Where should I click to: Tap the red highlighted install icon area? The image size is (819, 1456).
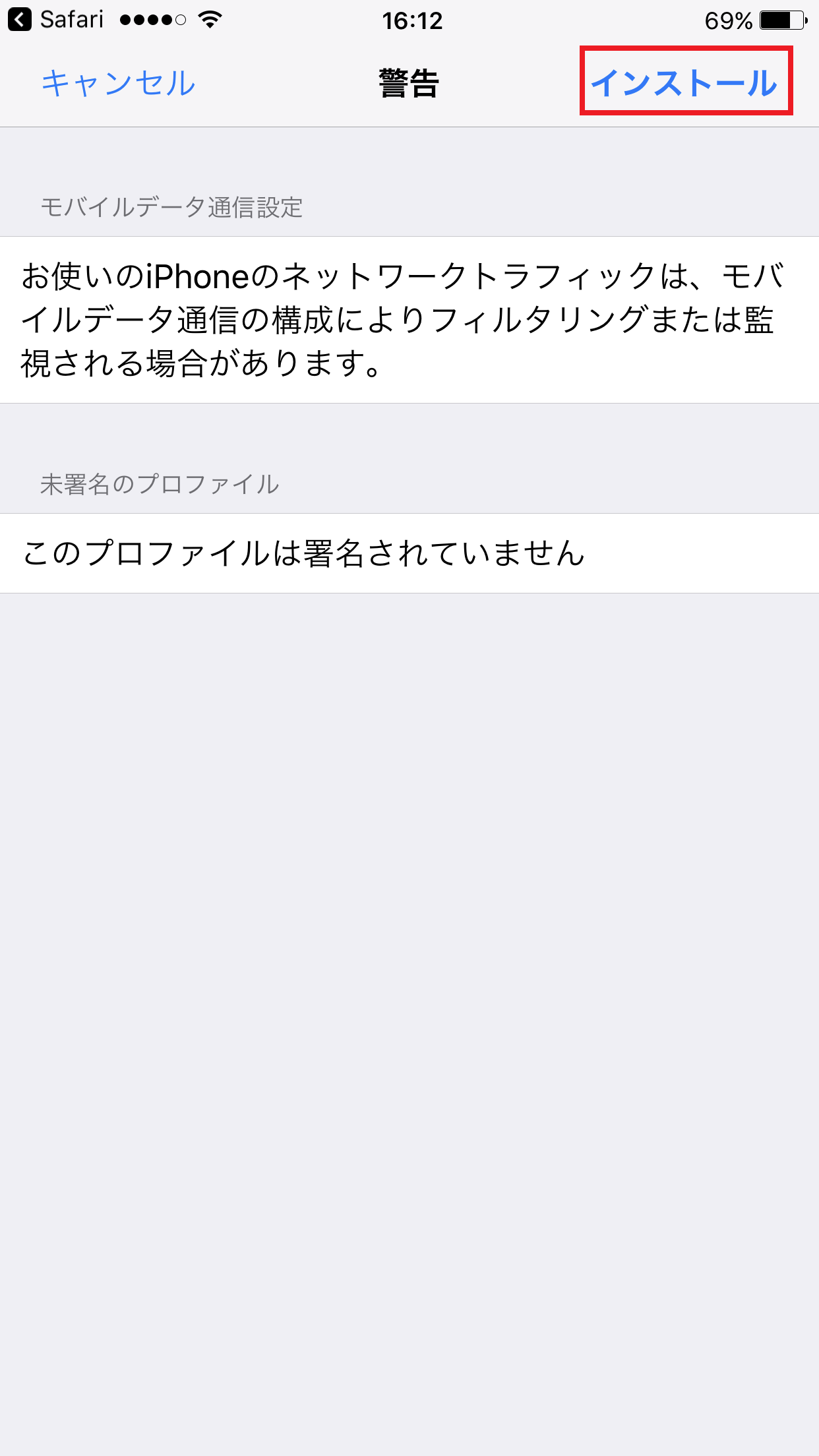(x=687, y=82)
